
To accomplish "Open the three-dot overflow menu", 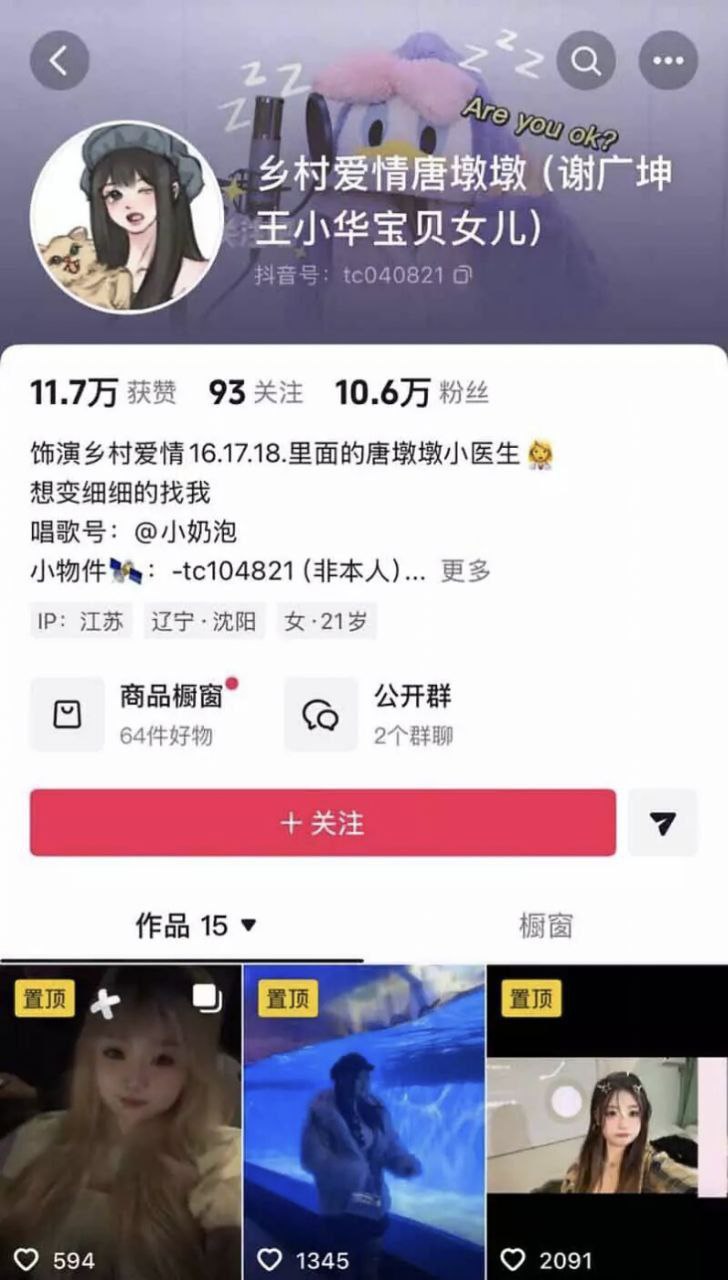I will [x=667, y=60].
